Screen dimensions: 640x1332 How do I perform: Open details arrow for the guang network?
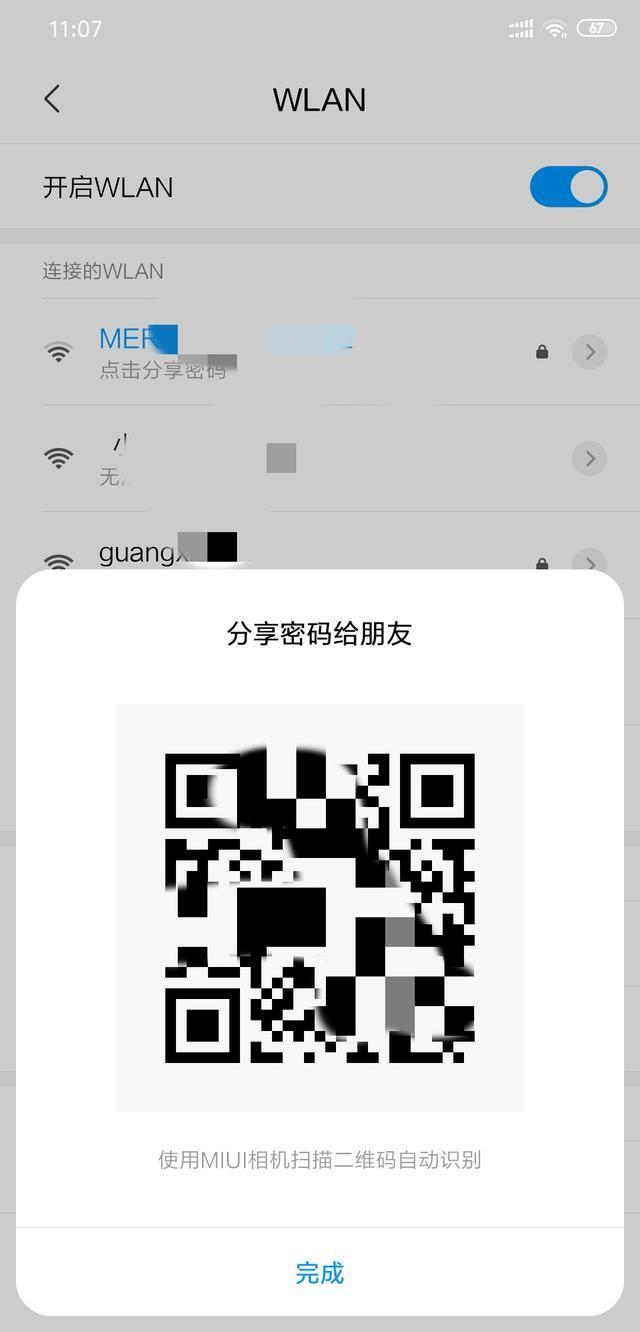coord(589,560)
